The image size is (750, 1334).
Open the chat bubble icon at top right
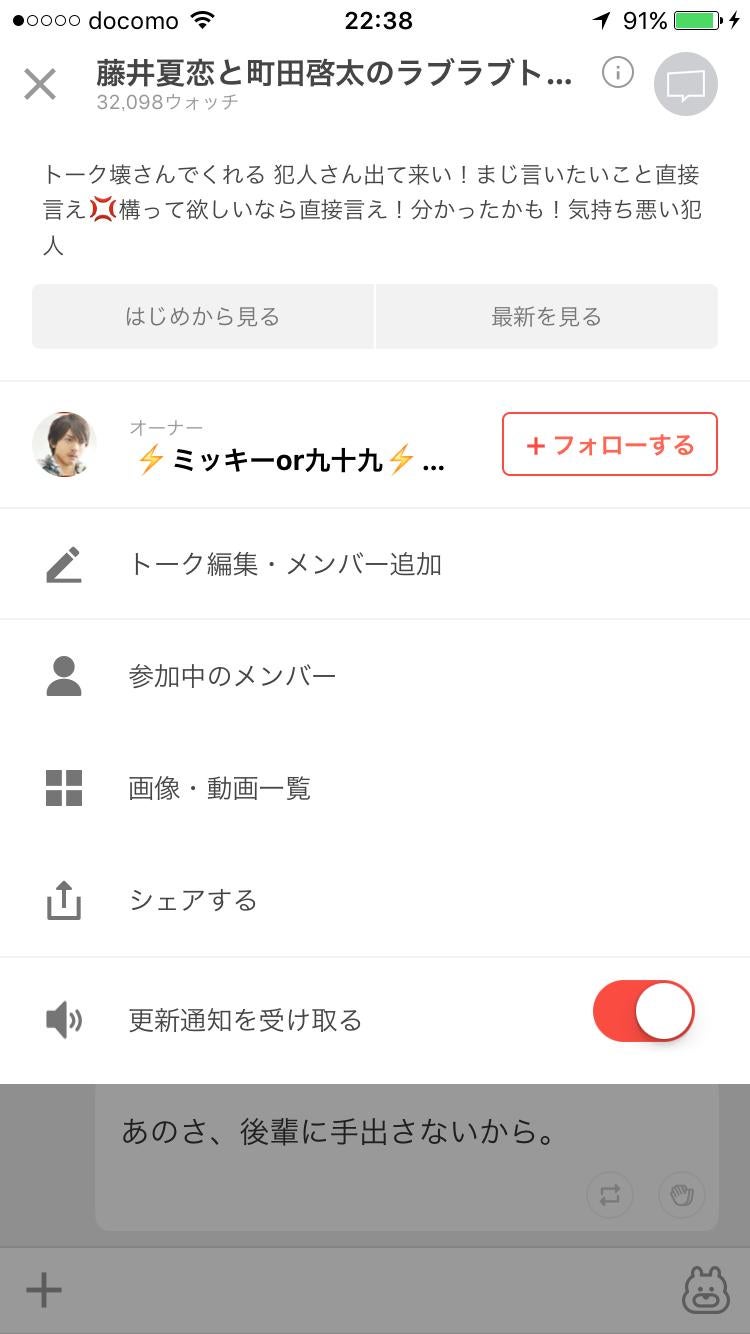click(x=685, y=84)
